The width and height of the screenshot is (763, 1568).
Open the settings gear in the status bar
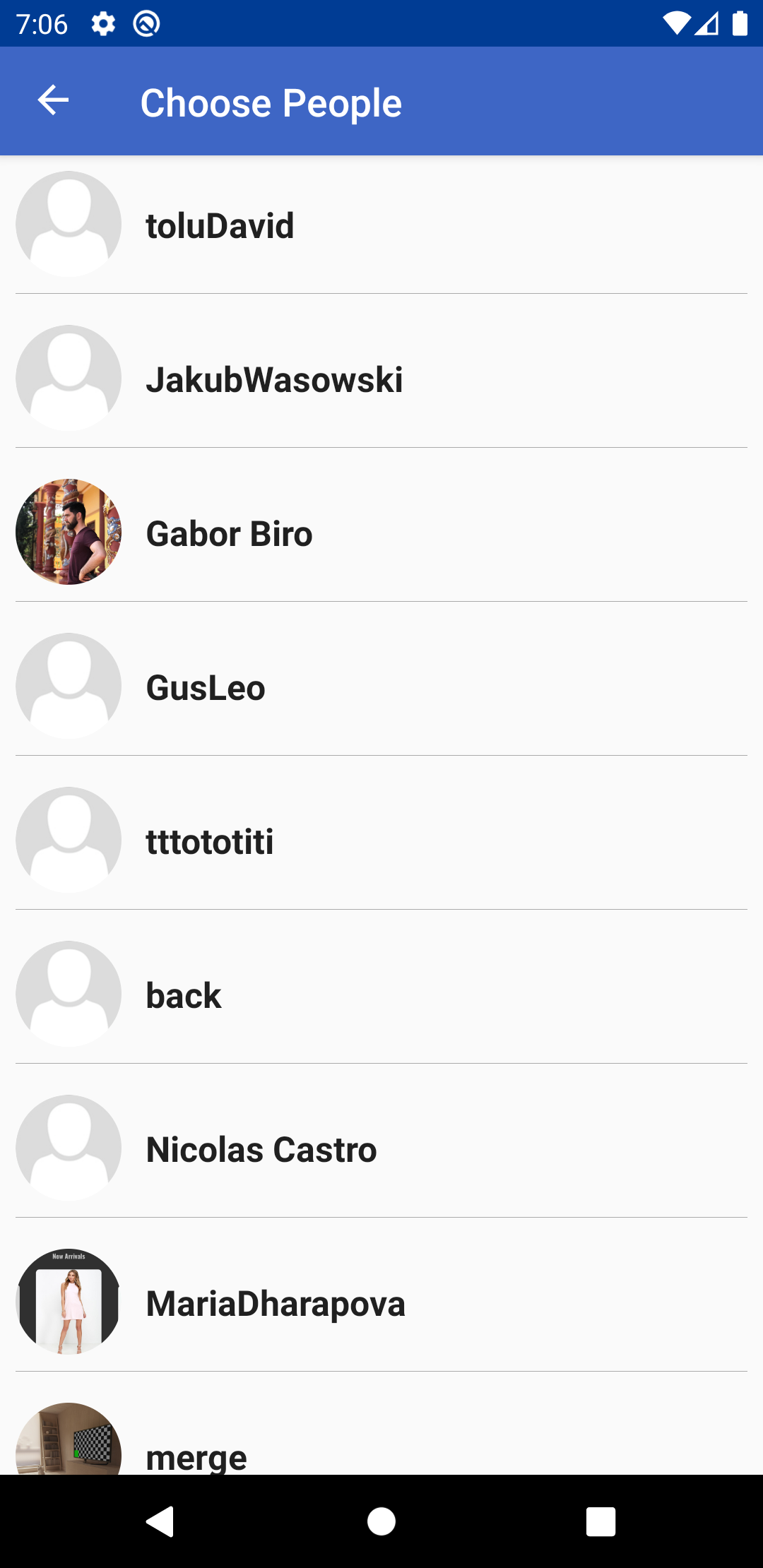point(102,23)
